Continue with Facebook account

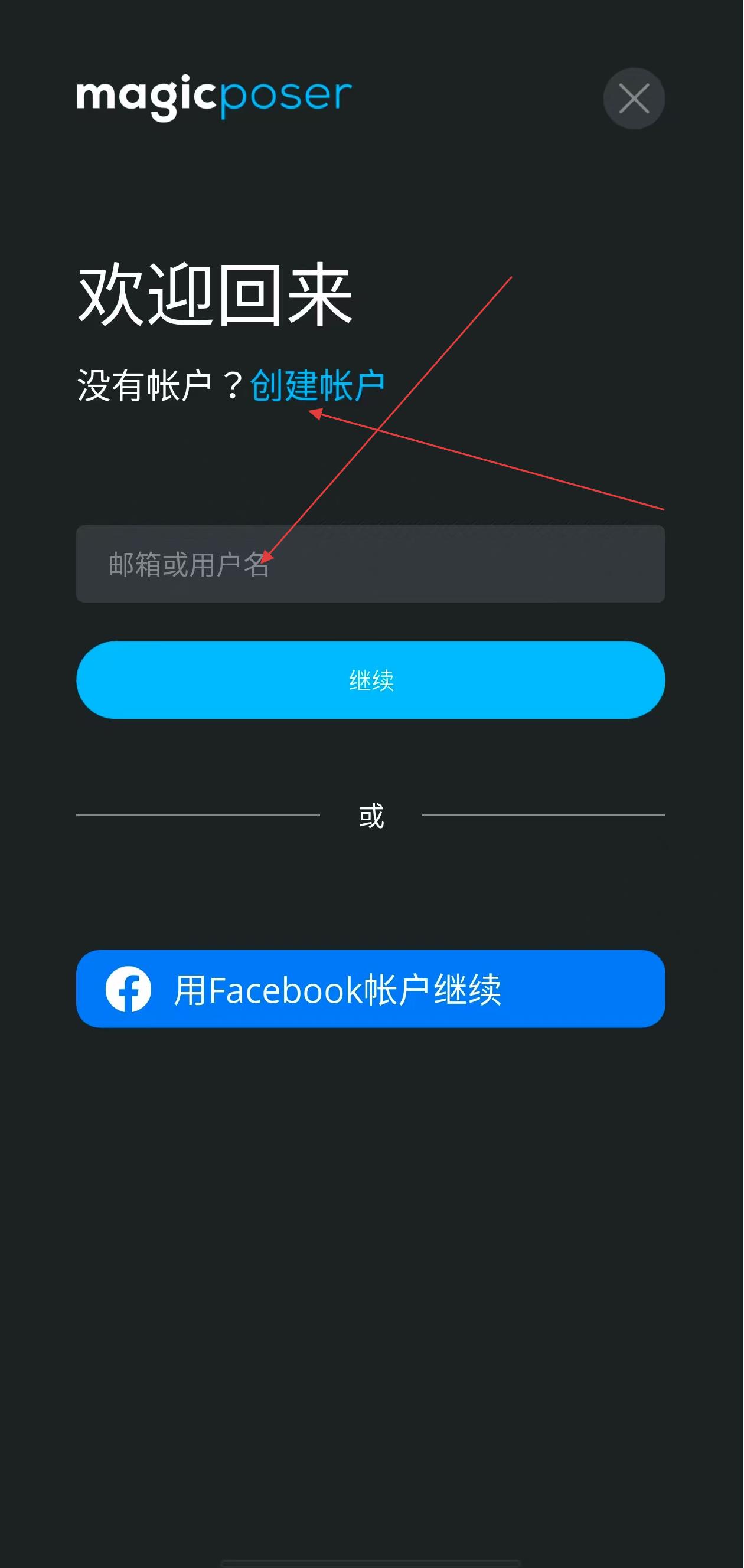coord(371,990)
